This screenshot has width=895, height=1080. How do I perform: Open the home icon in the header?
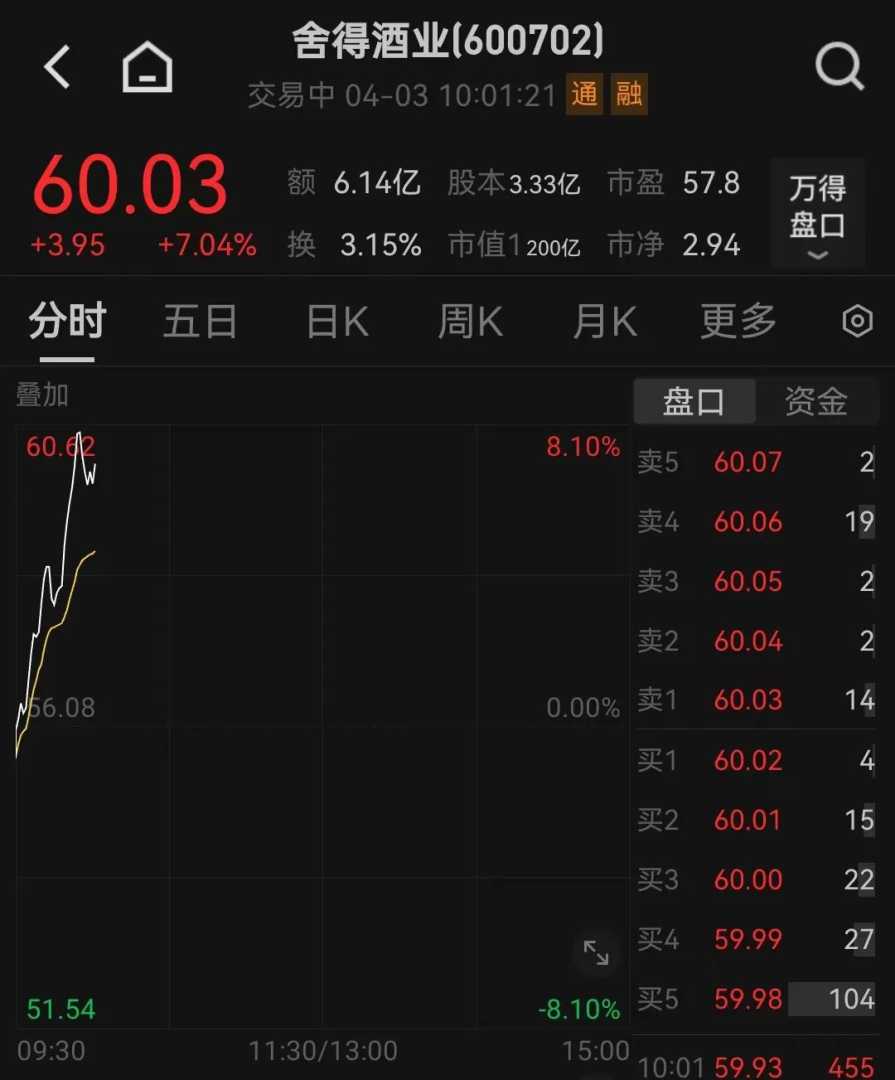pos(147,68)
